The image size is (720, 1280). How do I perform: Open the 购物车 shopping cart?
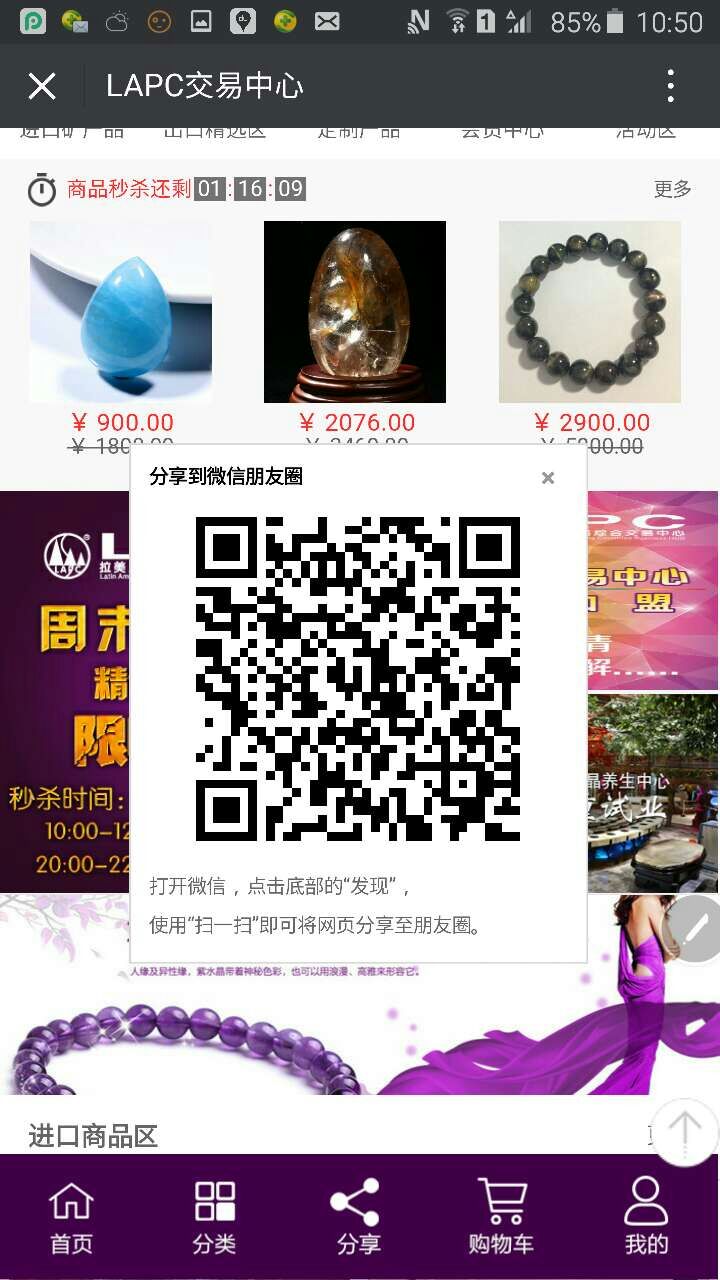[501, 1216]
